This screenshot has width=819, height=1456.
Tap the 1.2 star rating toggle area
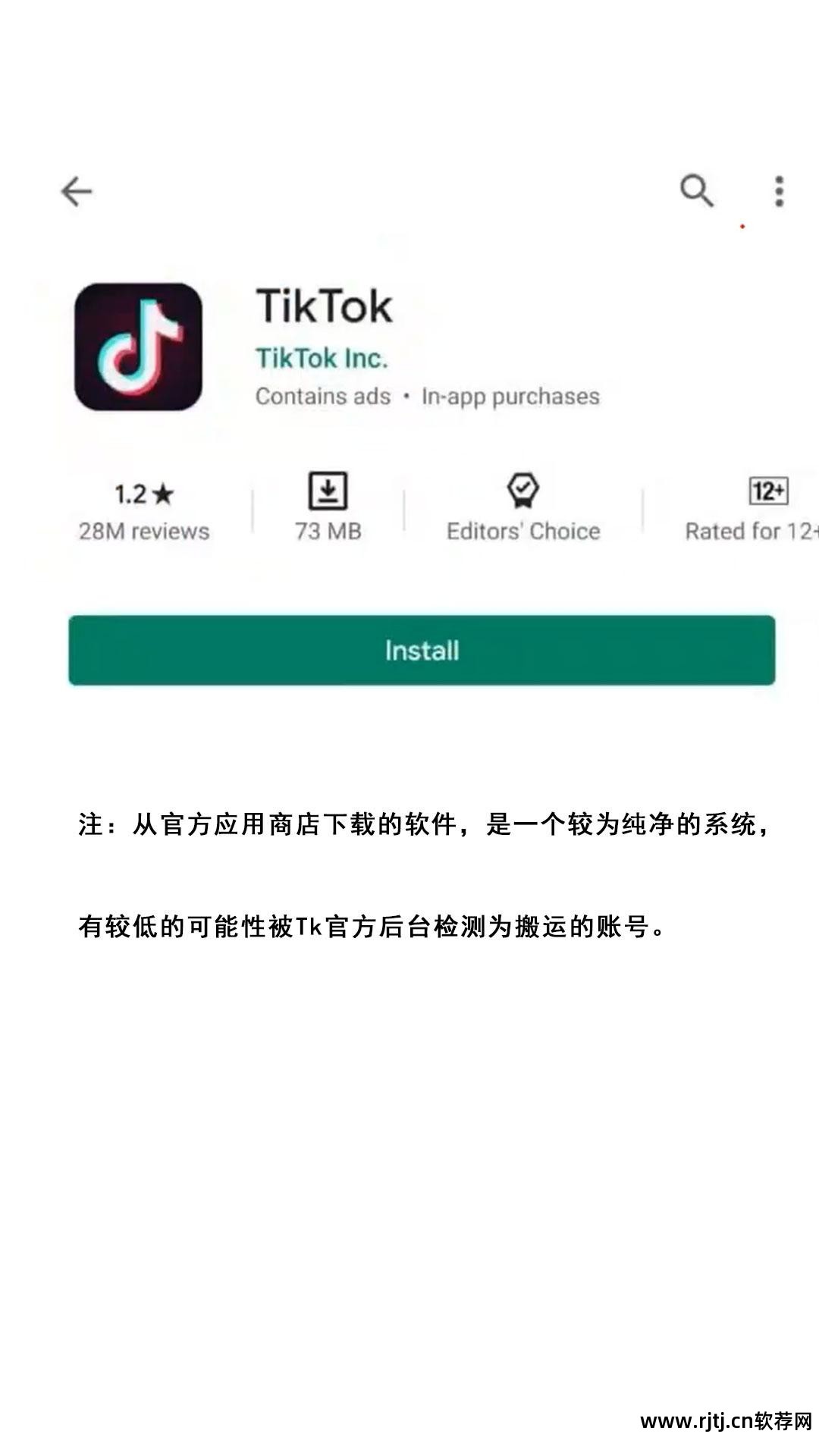coord(144,508)
